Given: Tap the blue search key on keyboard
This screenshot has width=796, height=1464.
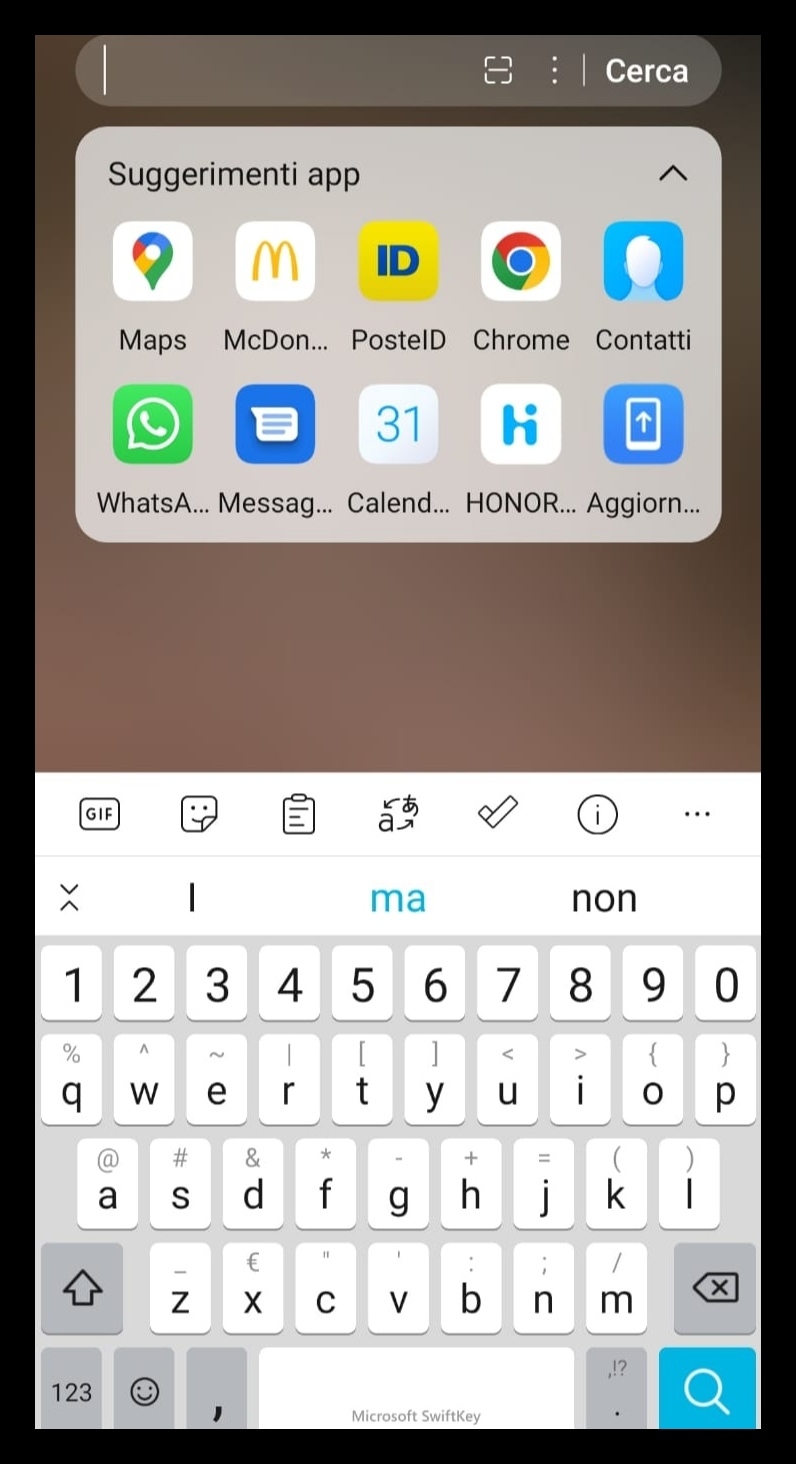Looking at the screenshot, I should [707, 1390].
